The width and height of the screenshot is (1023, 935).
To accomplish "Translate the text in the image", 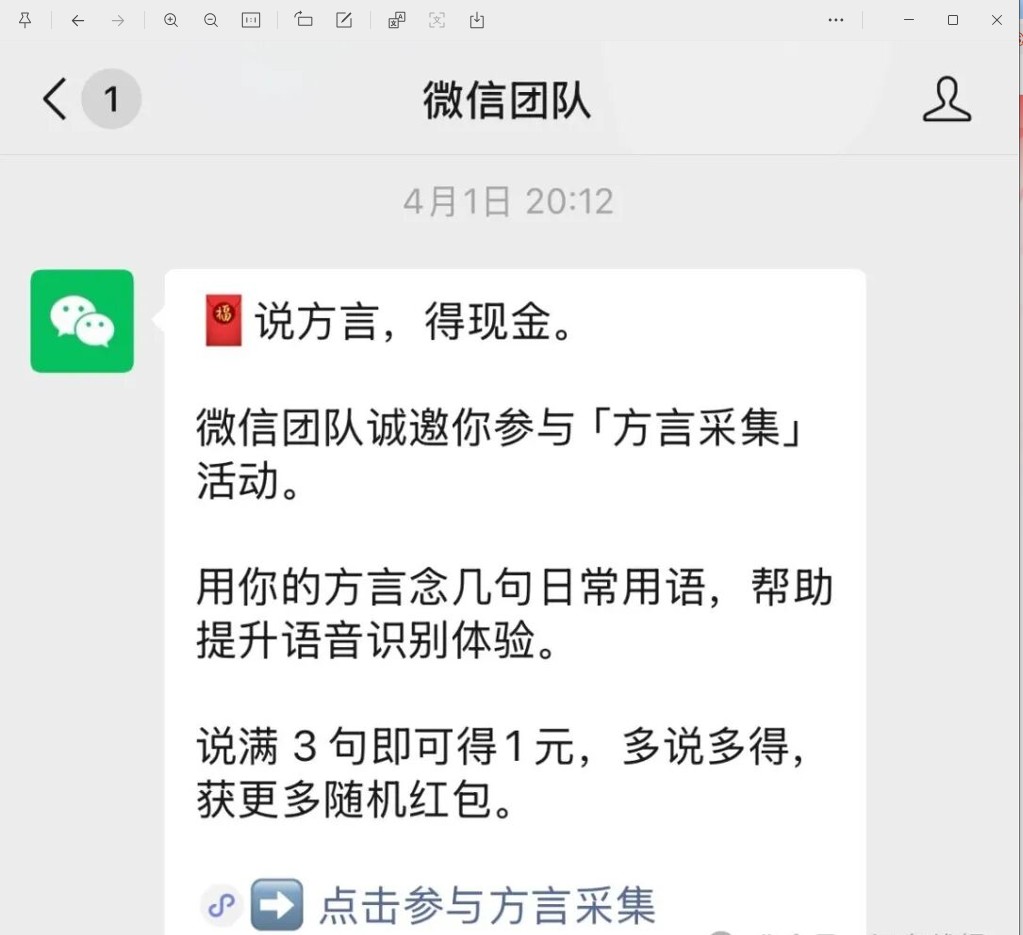I will pos(397,20).
